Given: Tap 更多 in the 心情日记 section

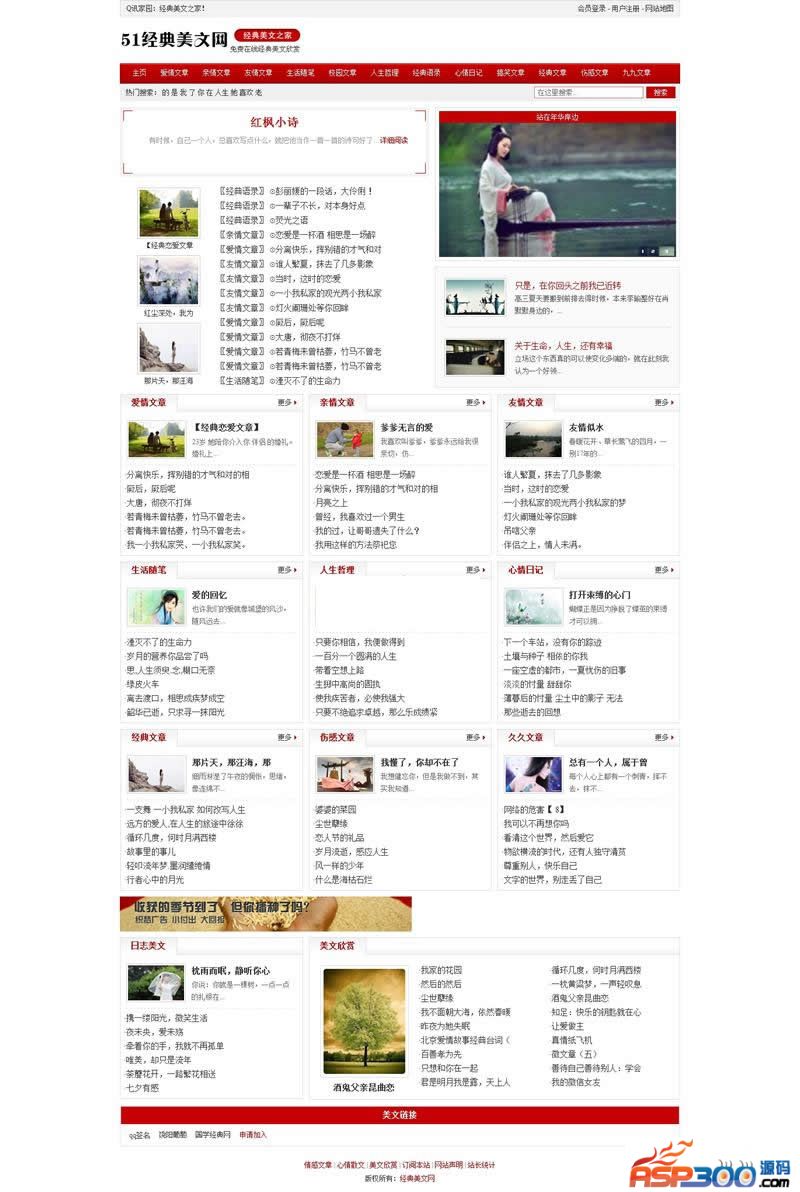Looking at the screenshot, I should (664, 569).
